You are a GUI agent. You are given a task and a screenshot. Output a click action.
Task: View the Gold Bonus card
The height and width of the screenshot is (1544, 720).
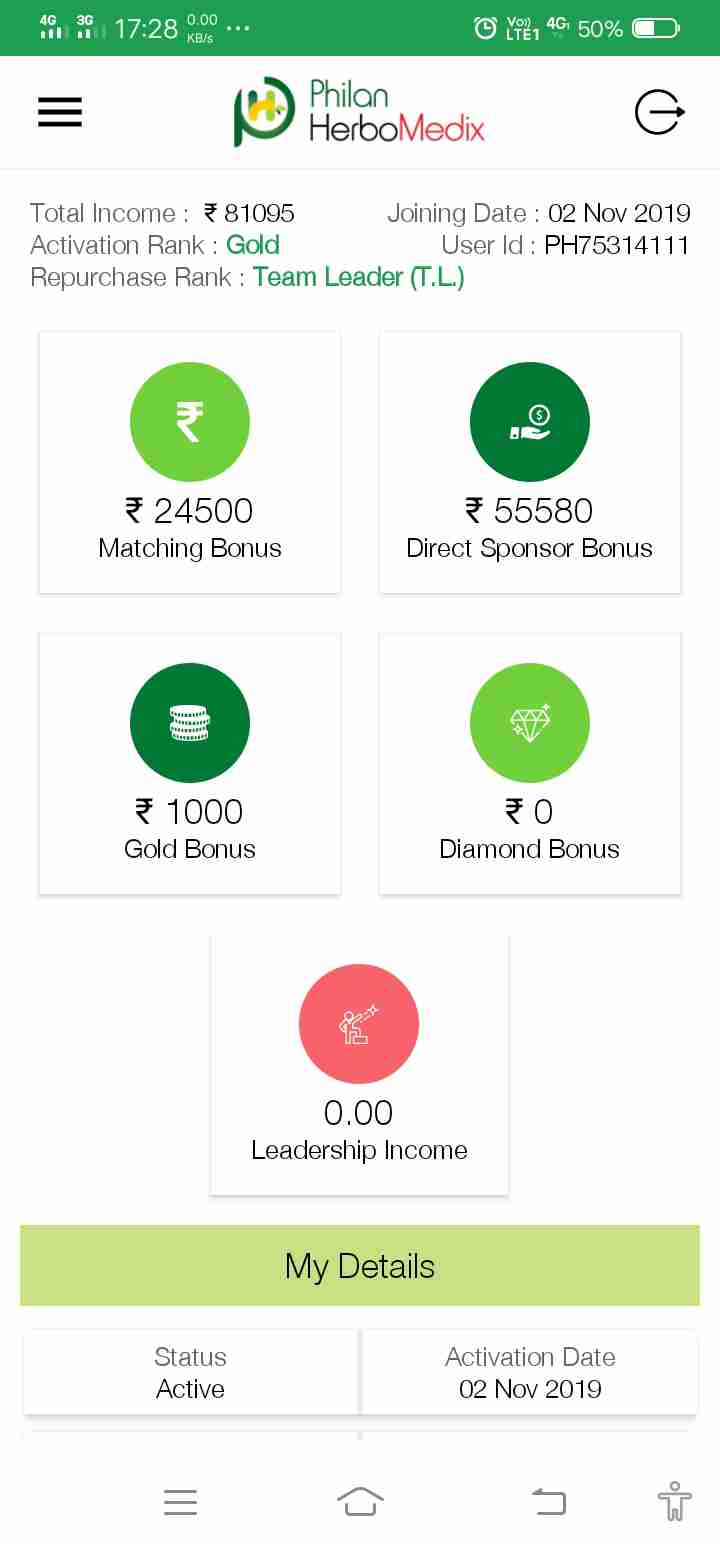pyautogui.click(x=190, y=764)
